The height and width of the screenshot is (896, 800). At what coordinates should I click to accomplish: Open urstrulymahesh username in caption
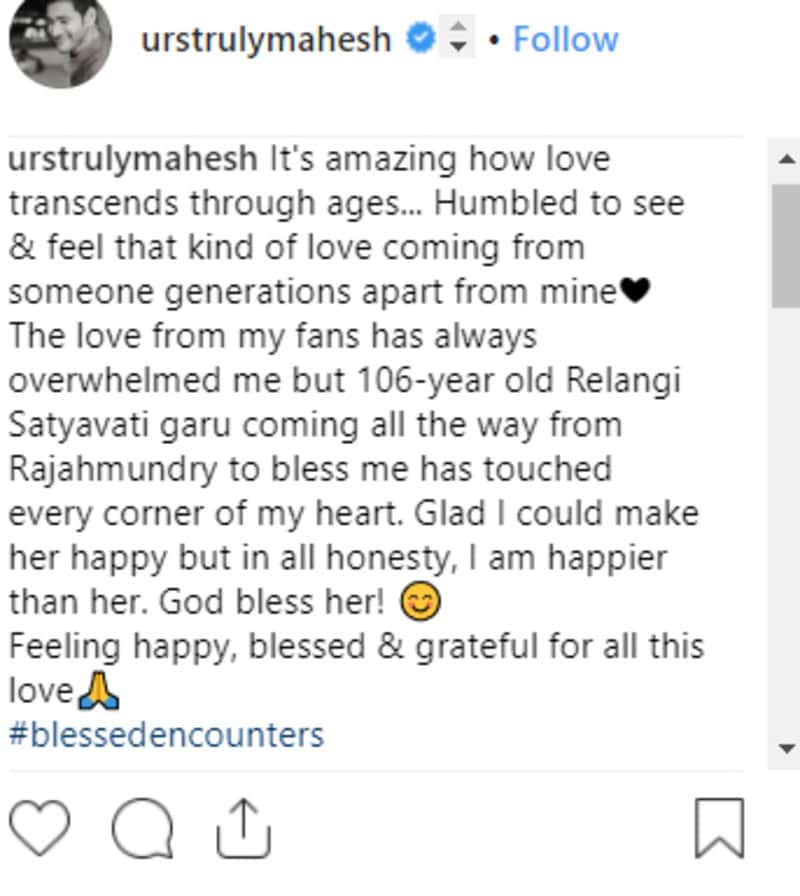[x=138, y=159]
